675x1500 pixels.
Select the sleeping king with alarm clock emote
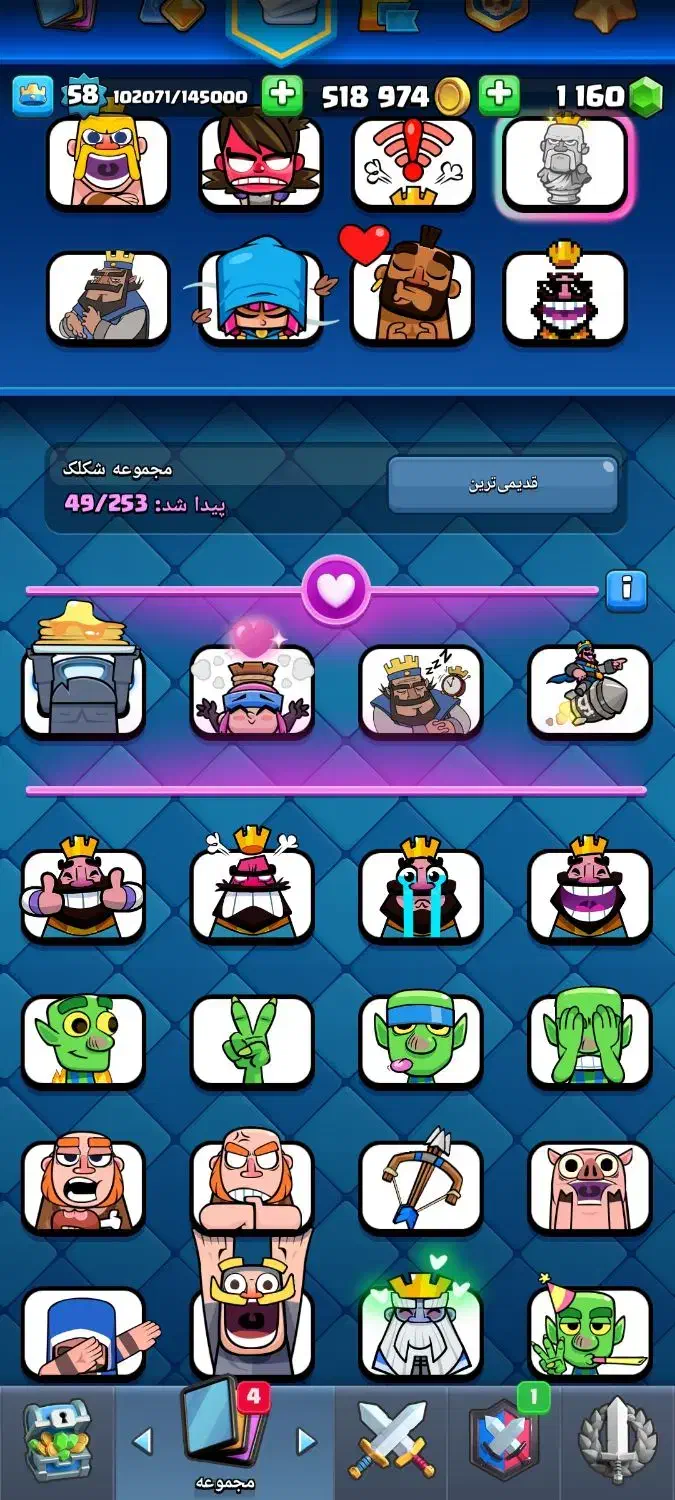pos(421,691)
